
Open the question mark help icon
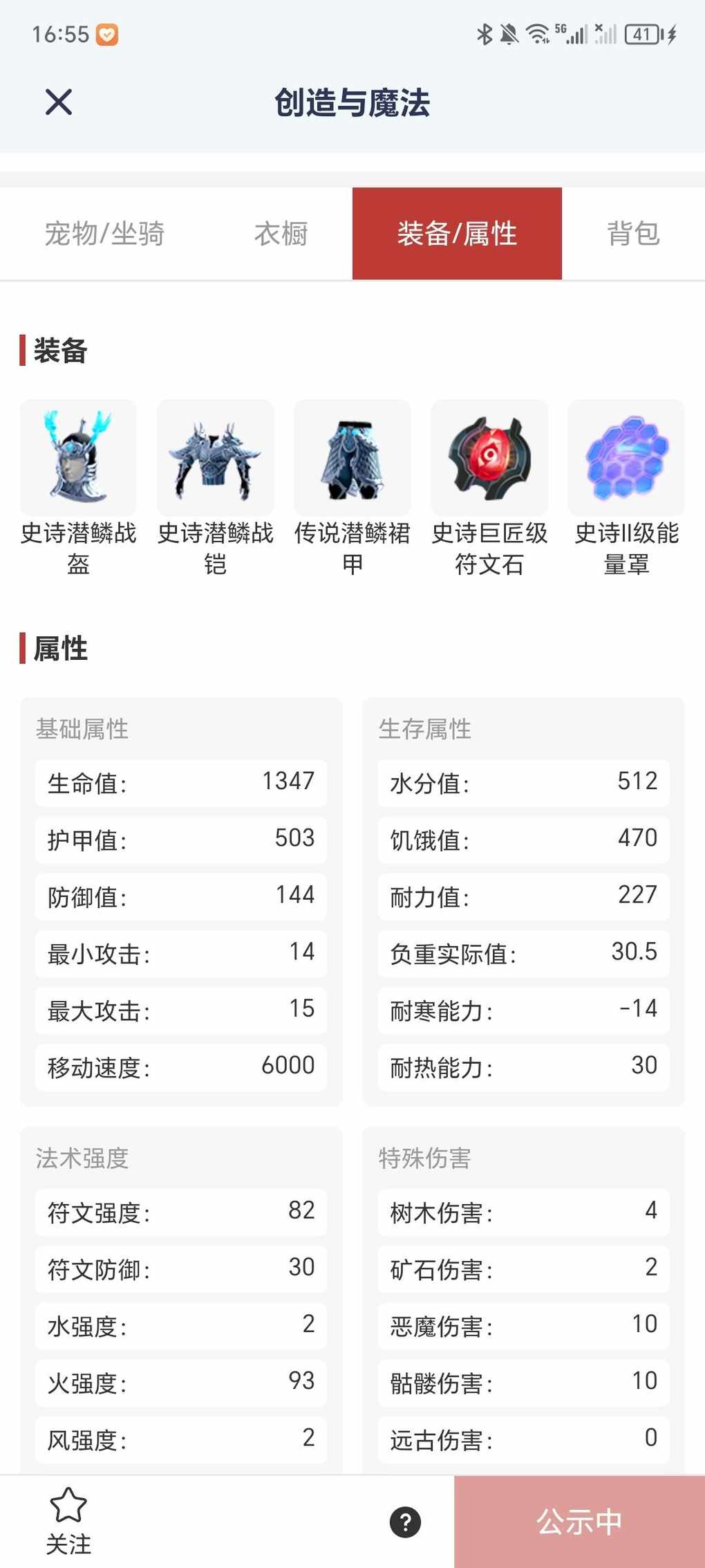[x=405, y=1522]
